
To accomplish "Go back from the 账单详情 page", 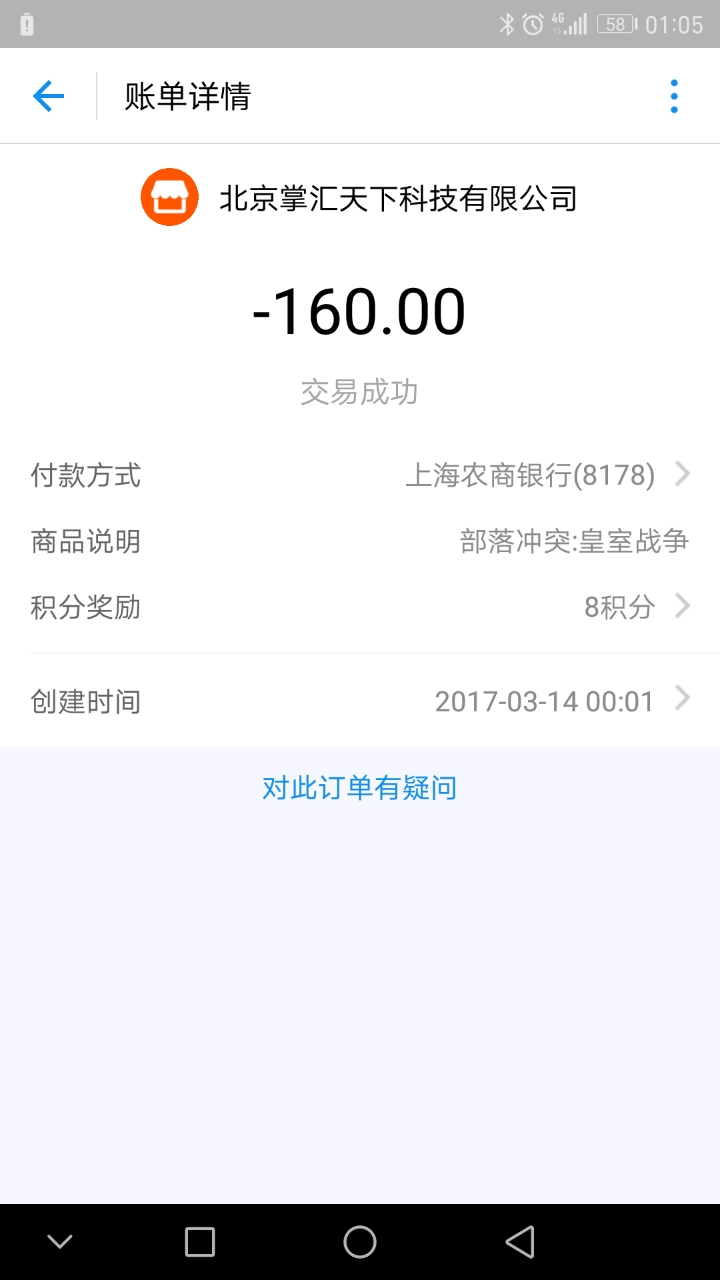I will (x=48, y=96).
